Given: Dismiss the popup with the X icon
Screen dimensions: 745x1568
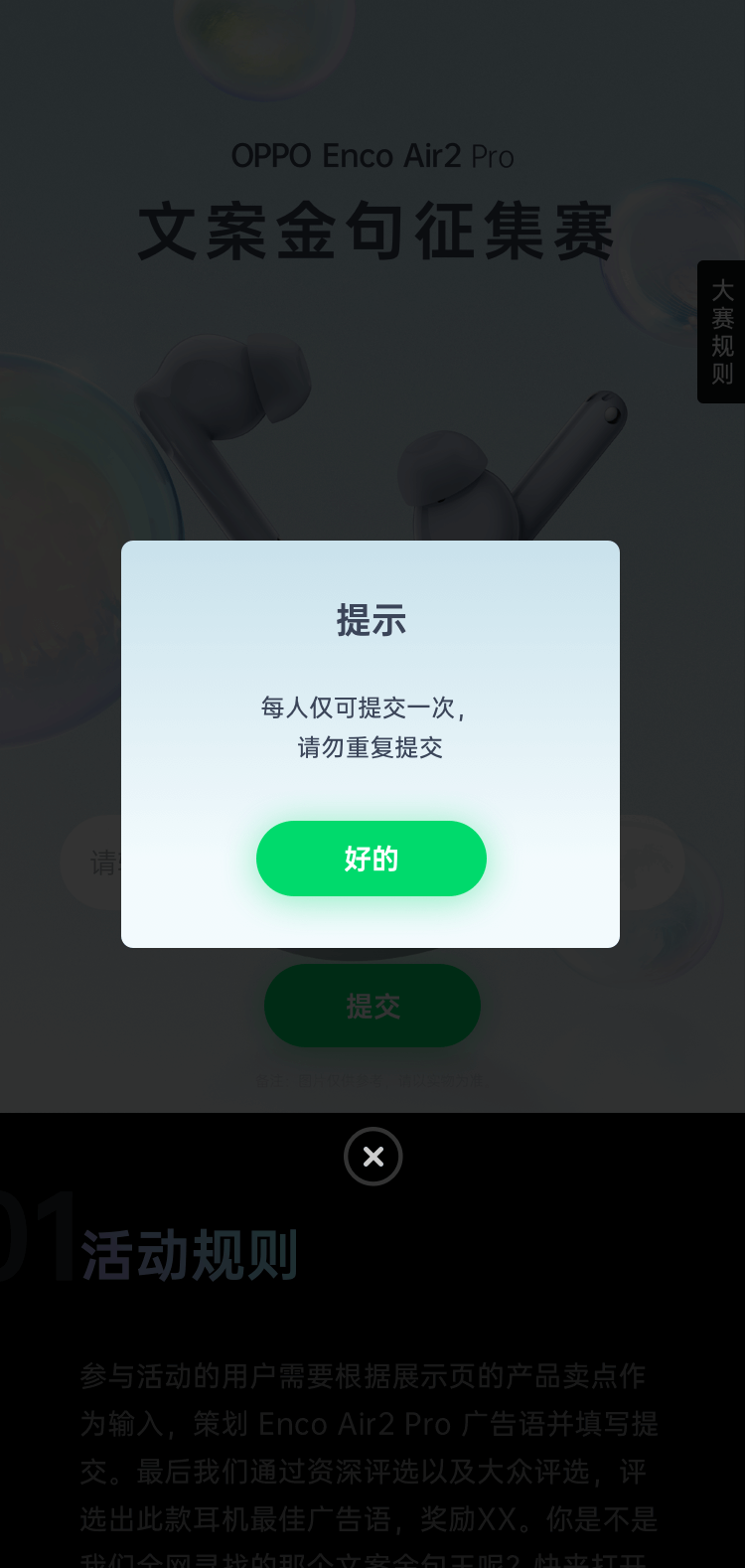Looking at the screenshot, I should coord(373,1157).
